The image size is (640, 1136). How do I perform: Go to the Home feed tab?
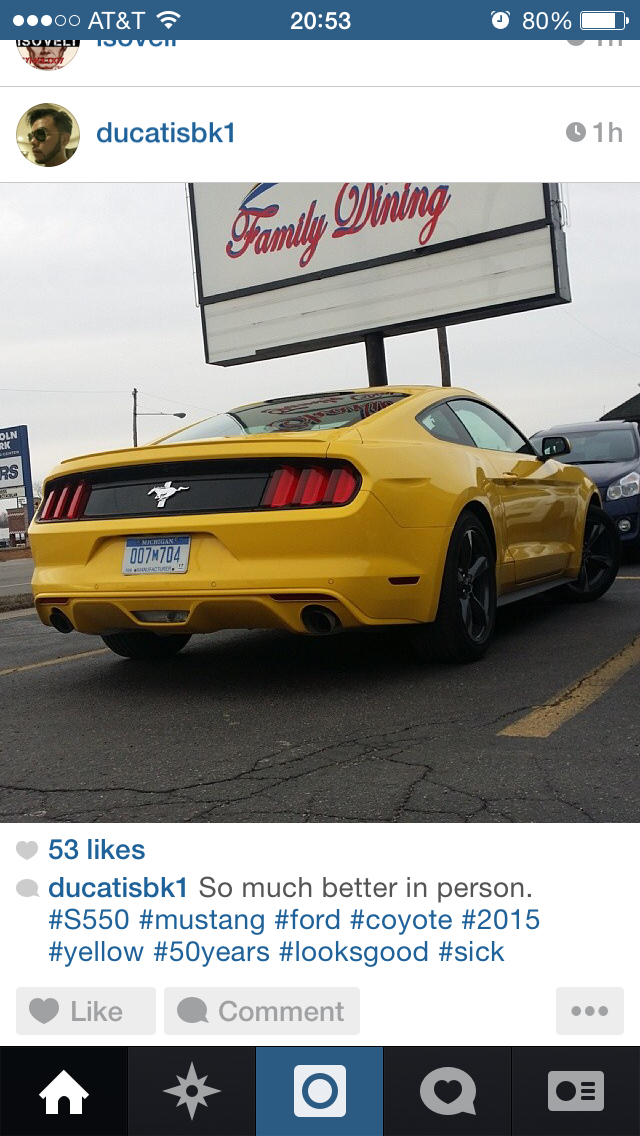(x=64, y=1091)
